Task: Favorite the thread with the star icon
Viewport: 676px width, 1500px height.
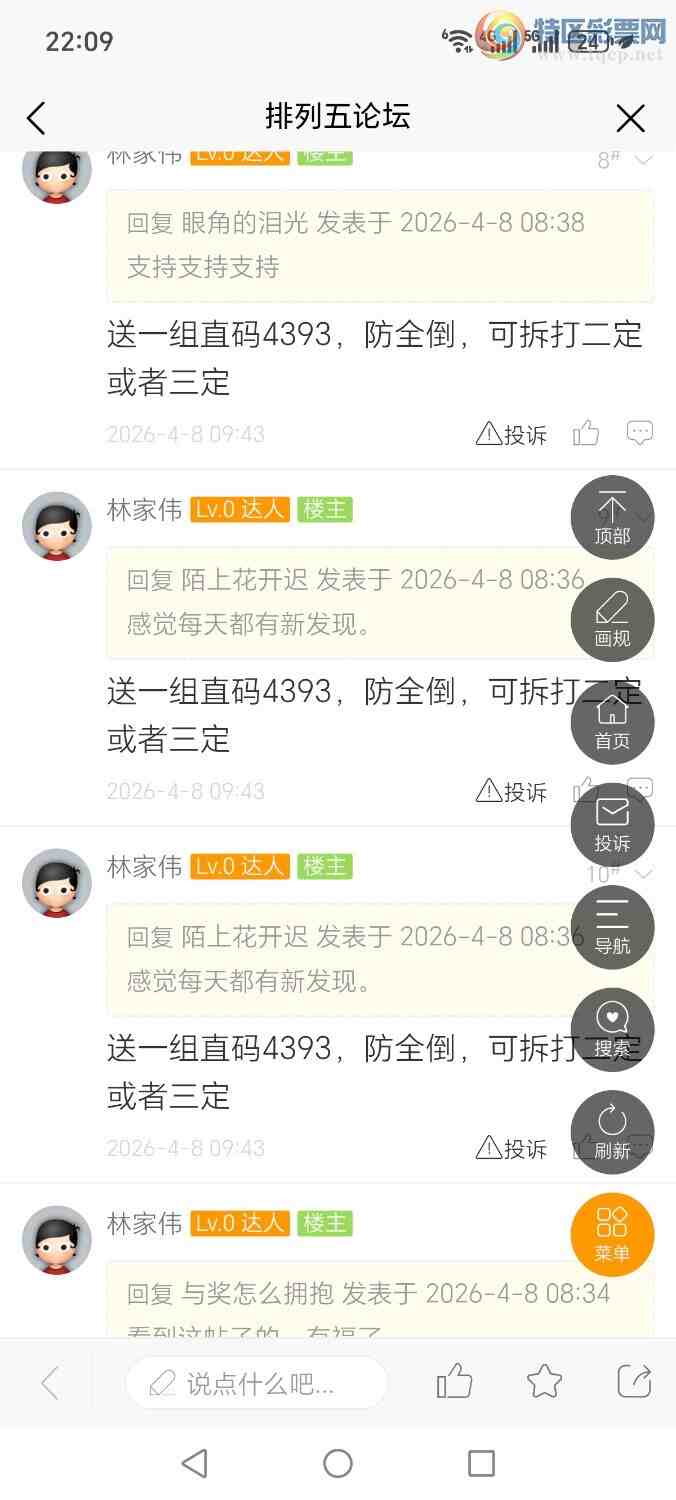Action: 544,1382
